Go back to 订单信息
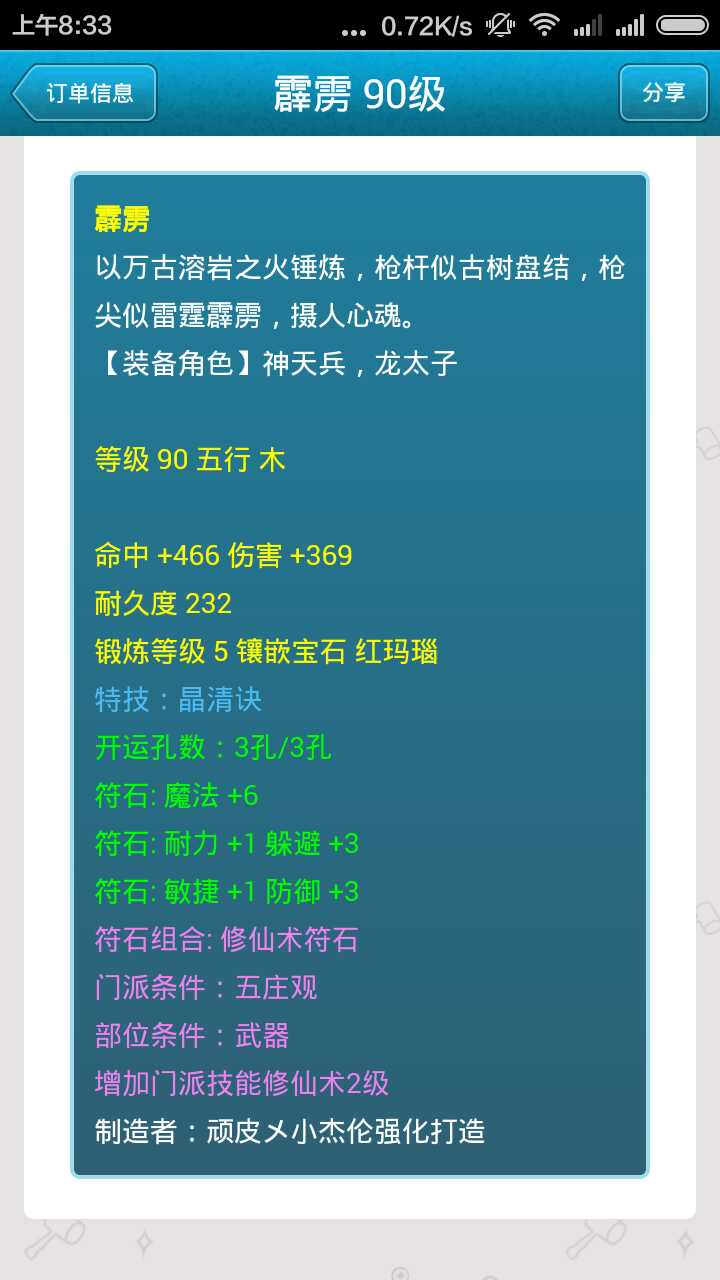720x1280 pixels. point(85,93)
